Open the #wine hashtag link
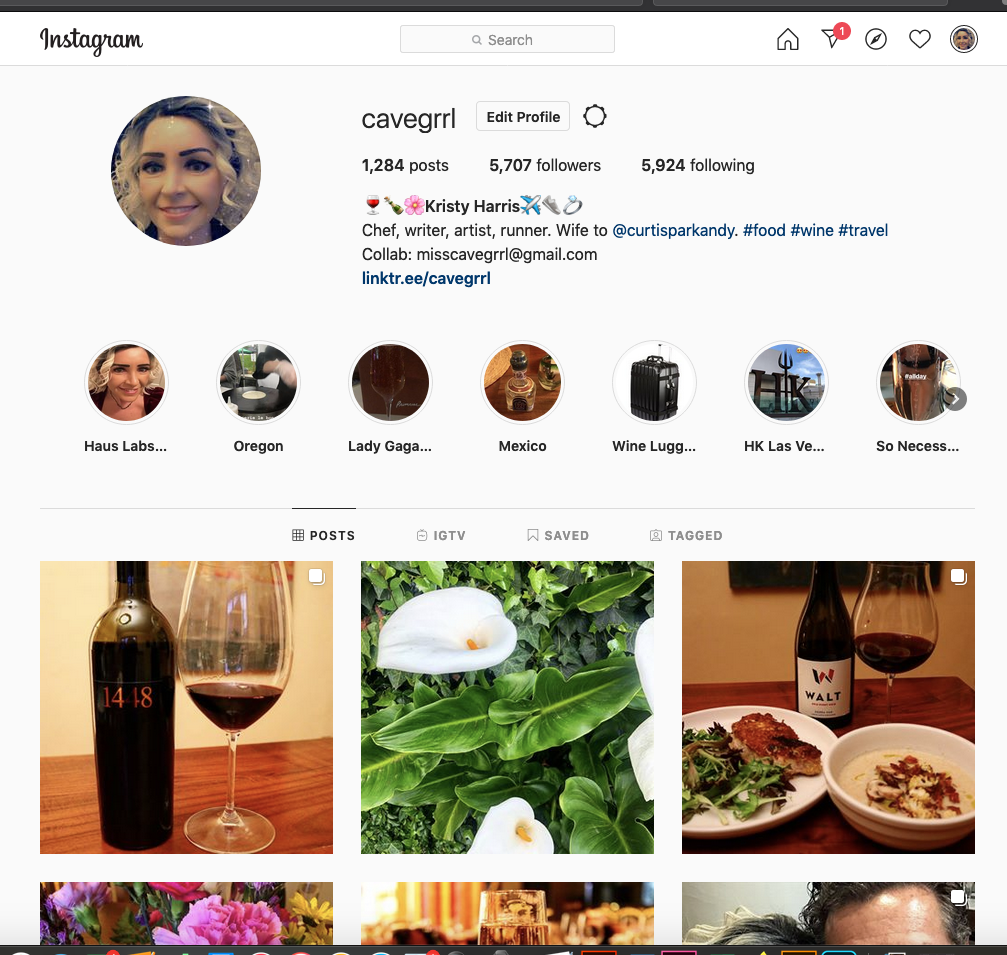This screenshot has height=955, width=1007. click(811, 231)
